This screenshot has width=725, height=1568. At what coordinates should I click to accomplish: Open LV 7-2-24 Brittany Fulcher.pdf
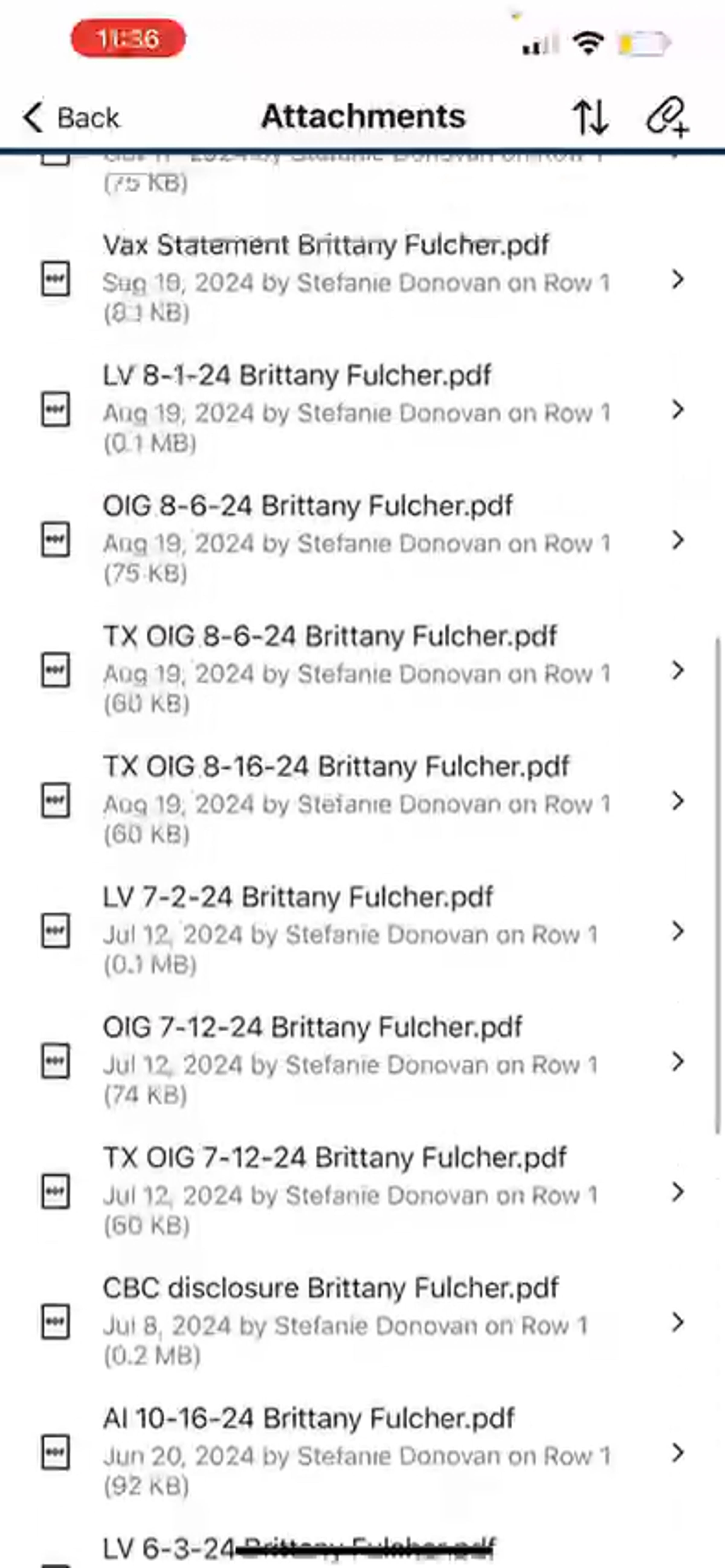pos(362,930)
